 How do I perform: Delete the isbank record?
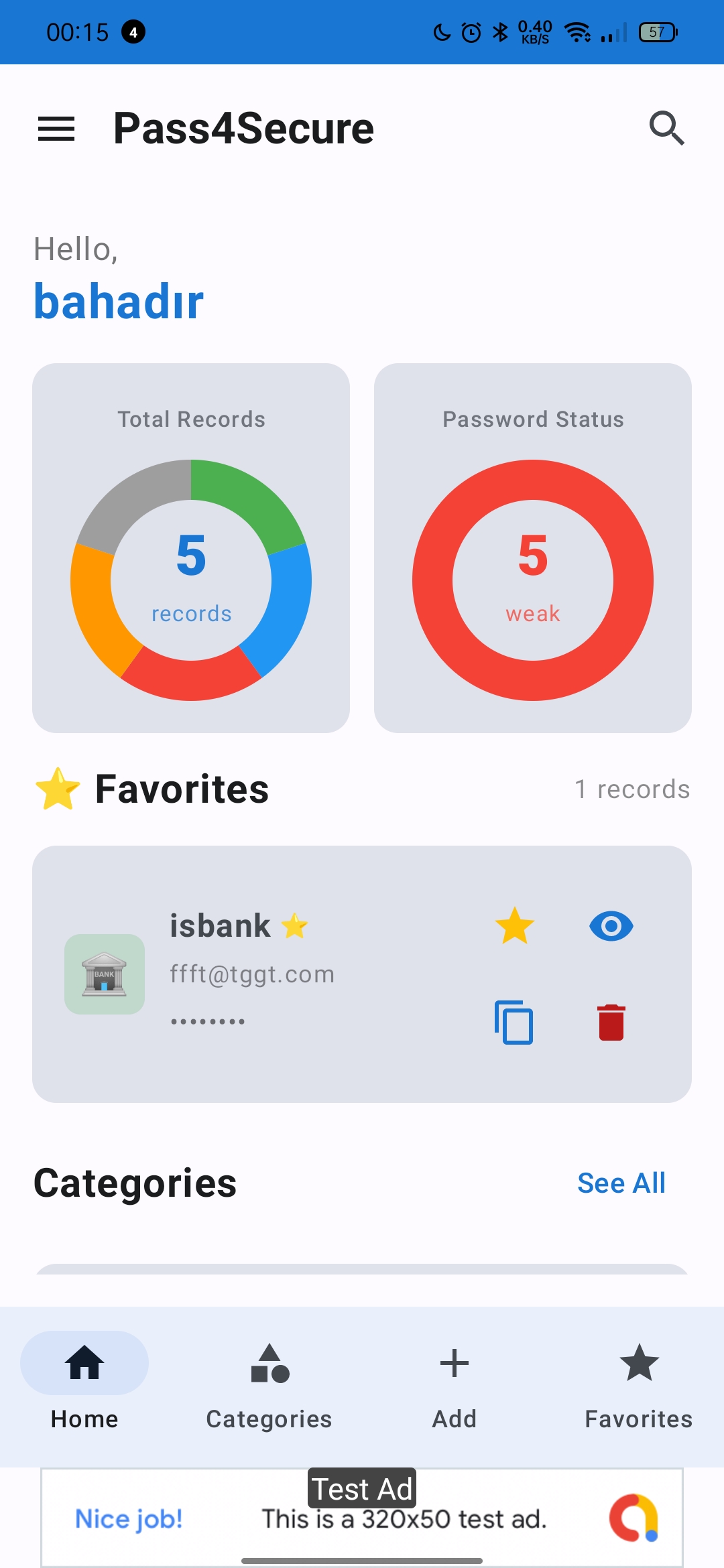coord(611,1023)
